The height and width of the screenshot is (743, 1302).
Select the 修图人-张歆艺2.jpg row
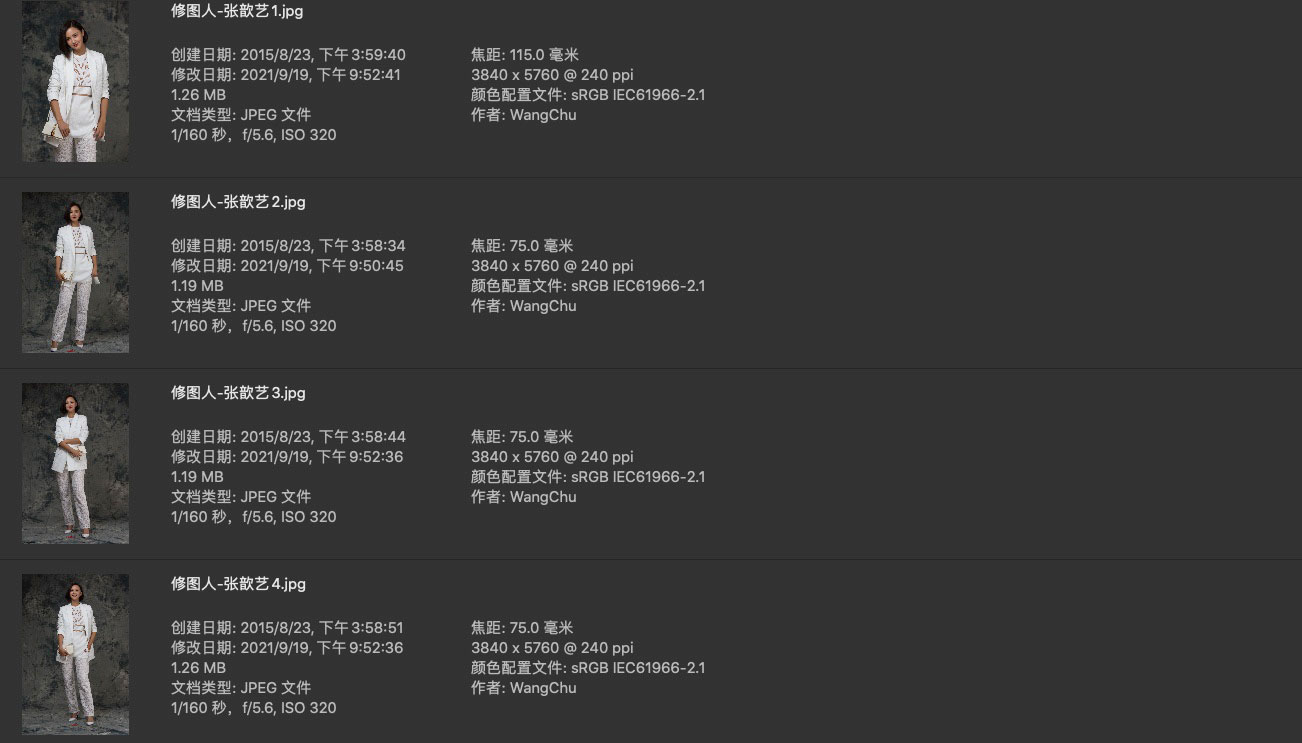tap(238, 202)
